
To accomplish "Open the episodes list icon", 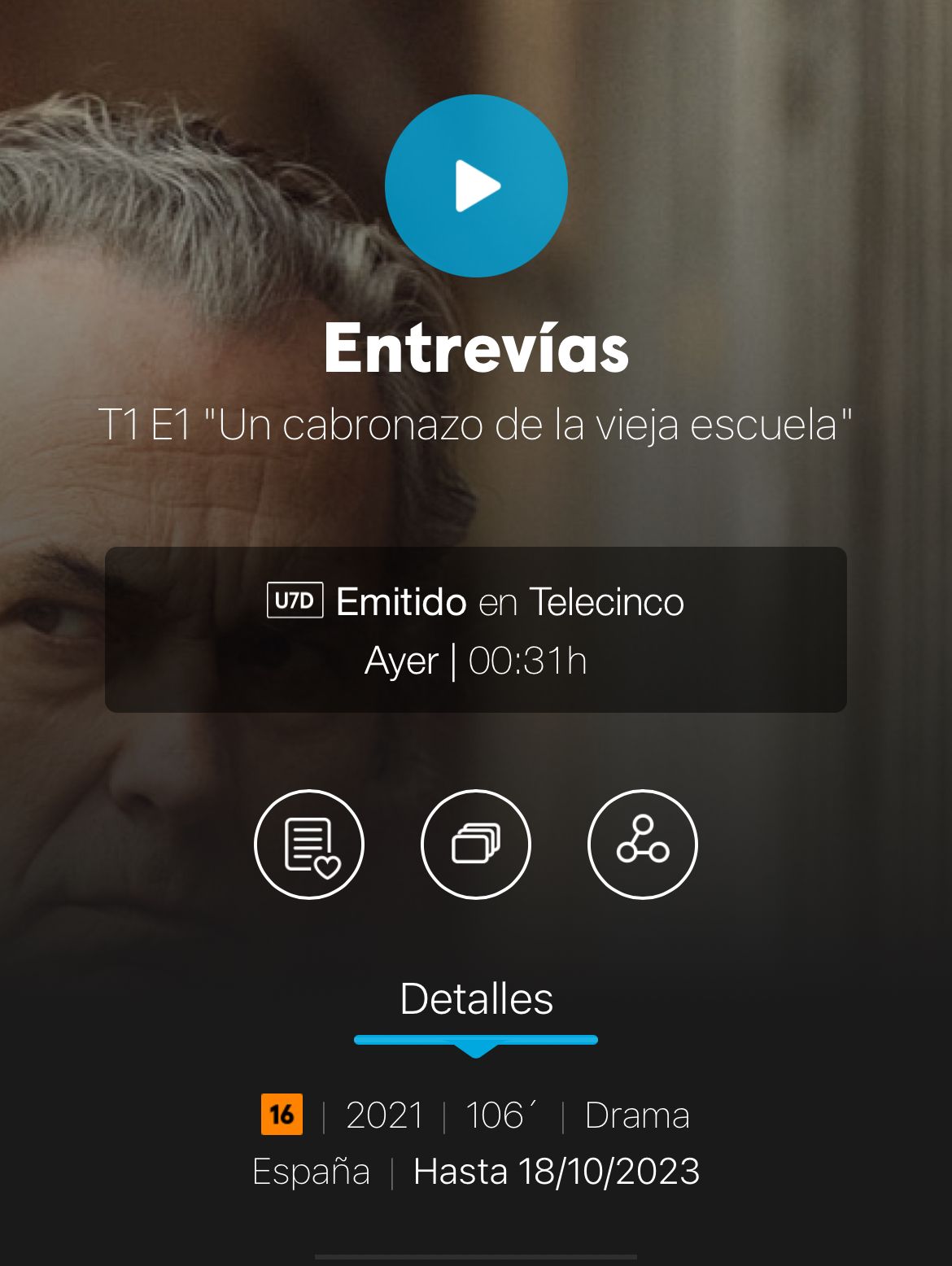I will [476, 844].
